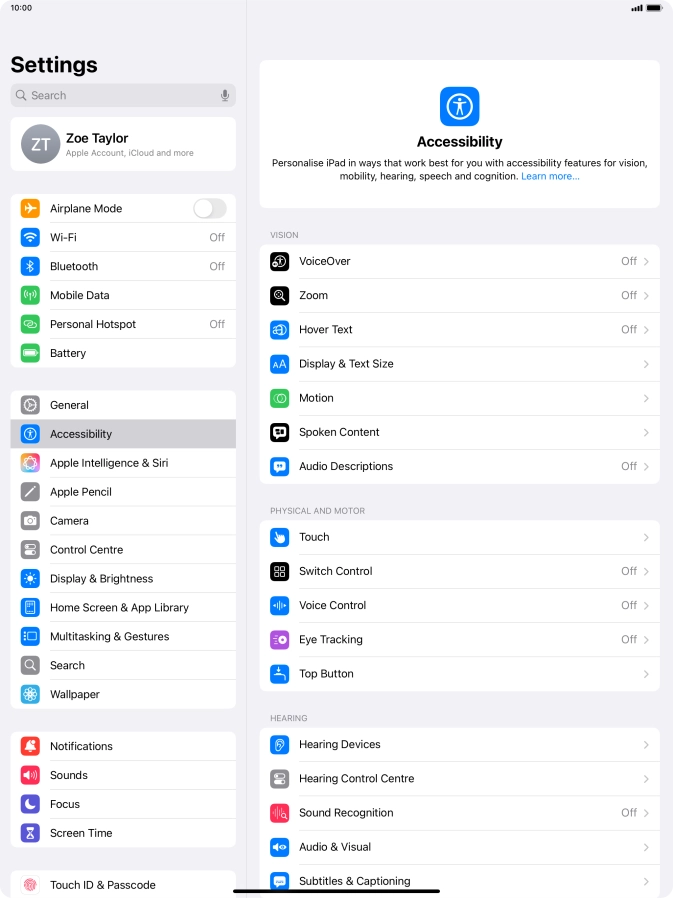Open Personal Hotspot settings
This screenshot has width=673, height=898.
123,324
